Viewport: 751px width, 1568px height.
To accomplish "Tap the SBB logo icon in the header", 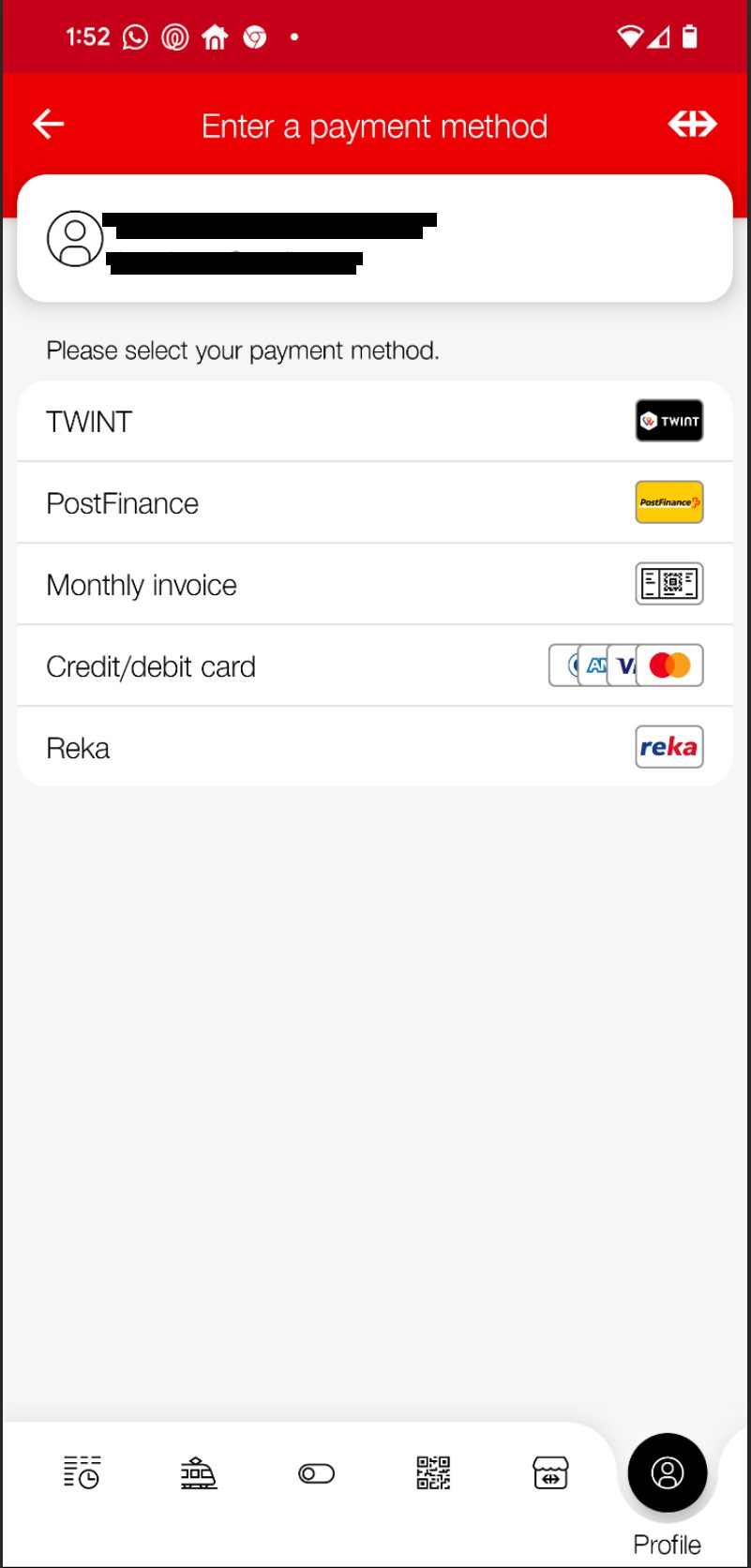I will coord(692,125).
